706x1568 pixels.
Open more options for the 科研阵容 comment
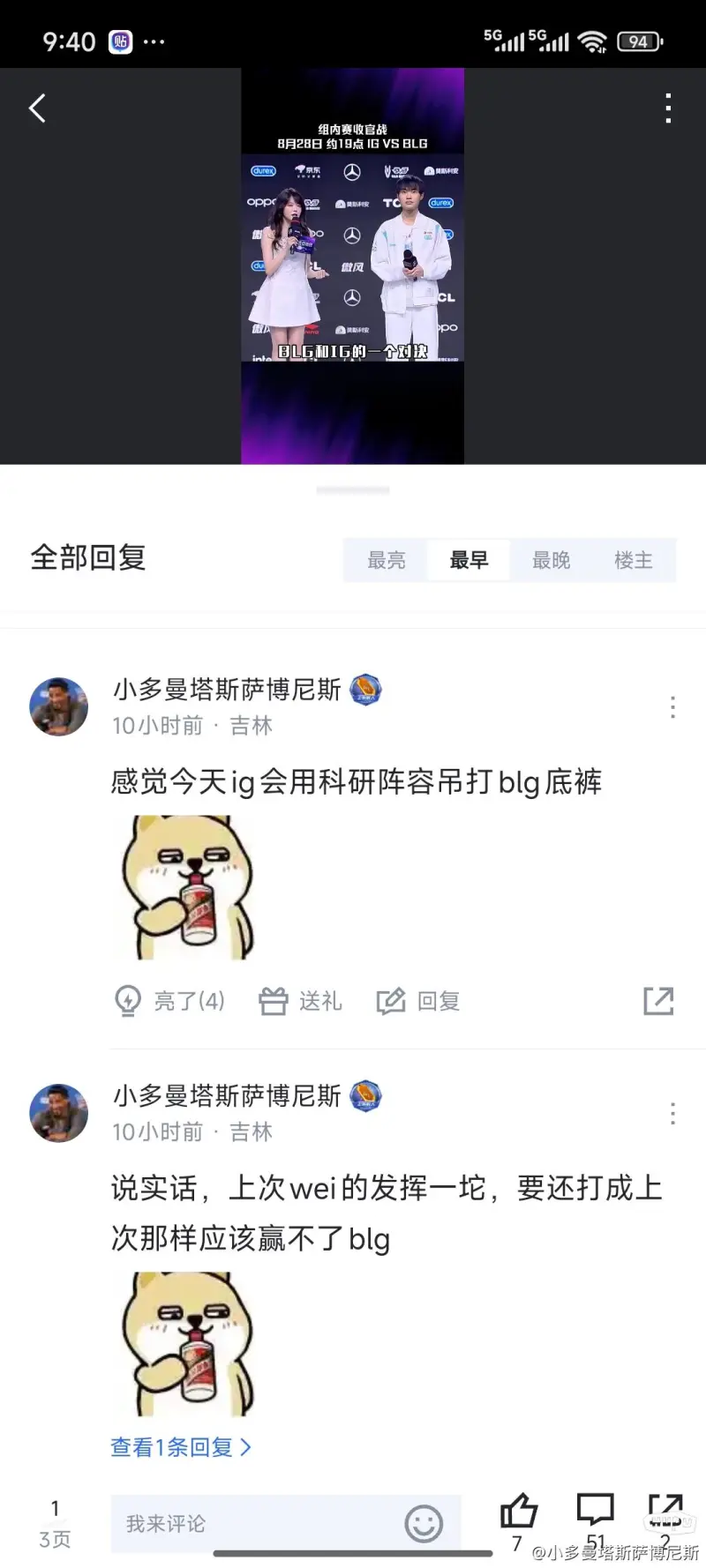pos(672,706)
